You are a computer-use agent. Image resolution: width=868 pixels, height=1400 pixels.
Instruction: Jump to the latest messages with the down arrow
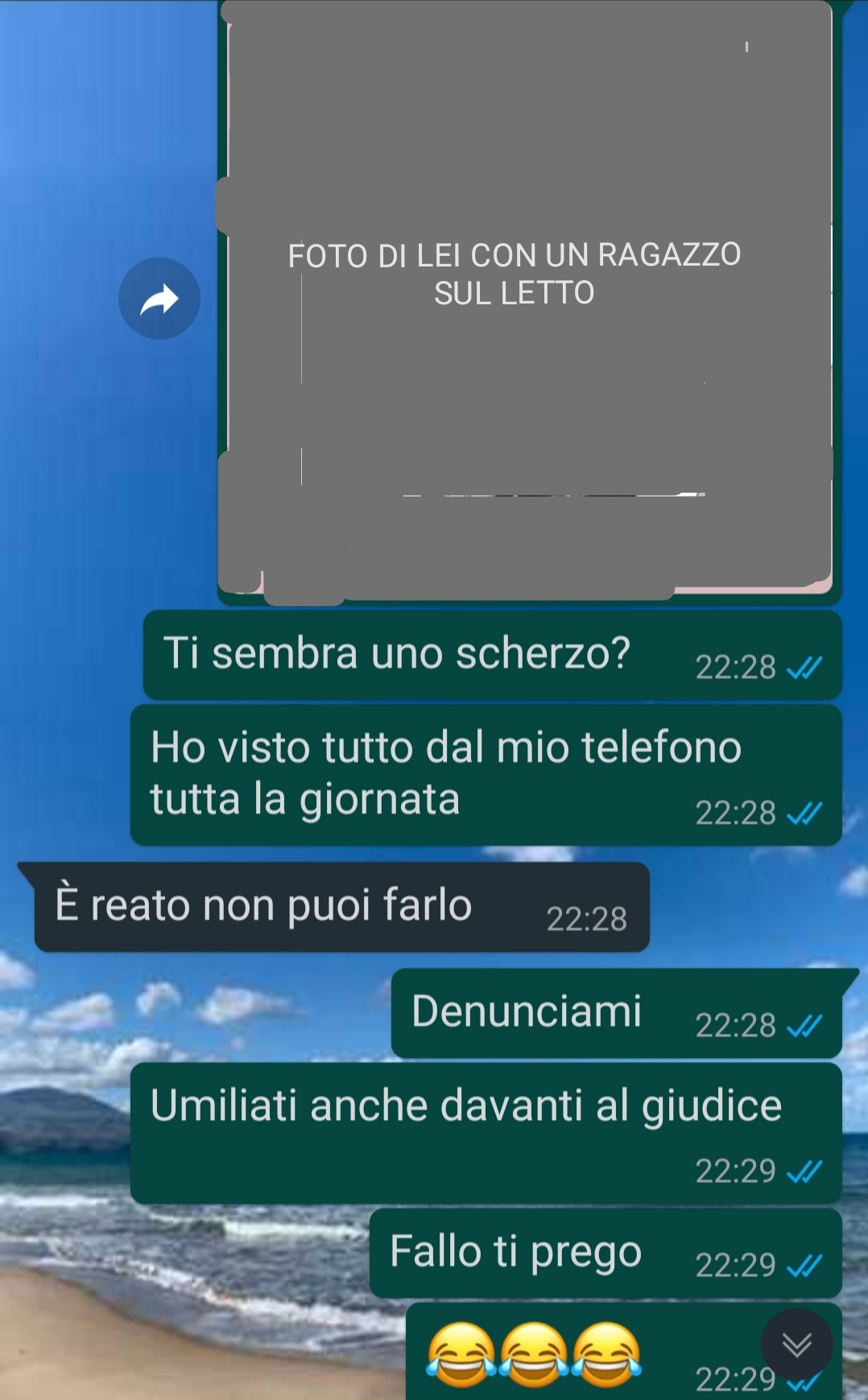(796, 1344)
